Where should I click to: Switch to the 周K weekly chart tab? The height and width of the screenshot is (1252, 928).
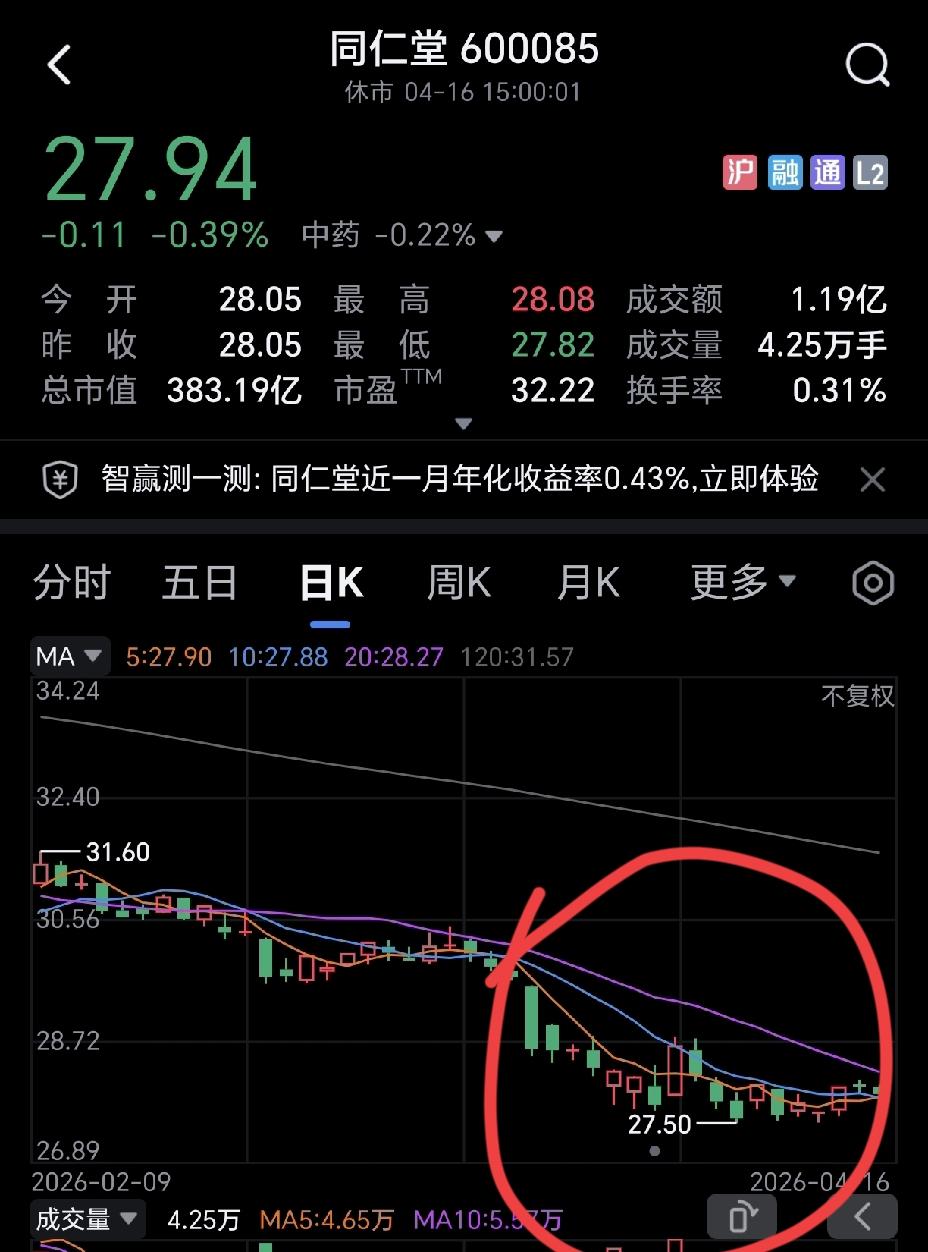[457, 583]
